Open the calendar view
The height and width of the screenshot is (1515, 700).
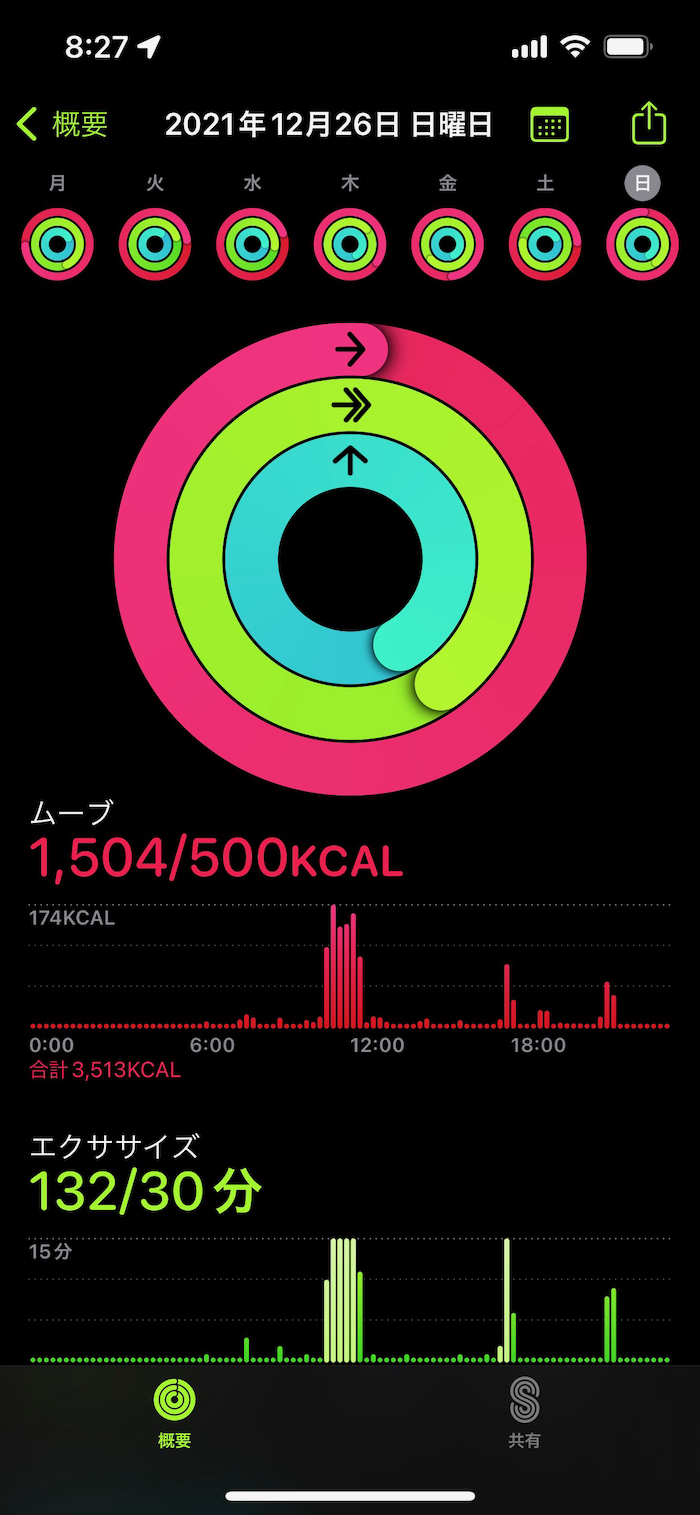tap(549, 125)
